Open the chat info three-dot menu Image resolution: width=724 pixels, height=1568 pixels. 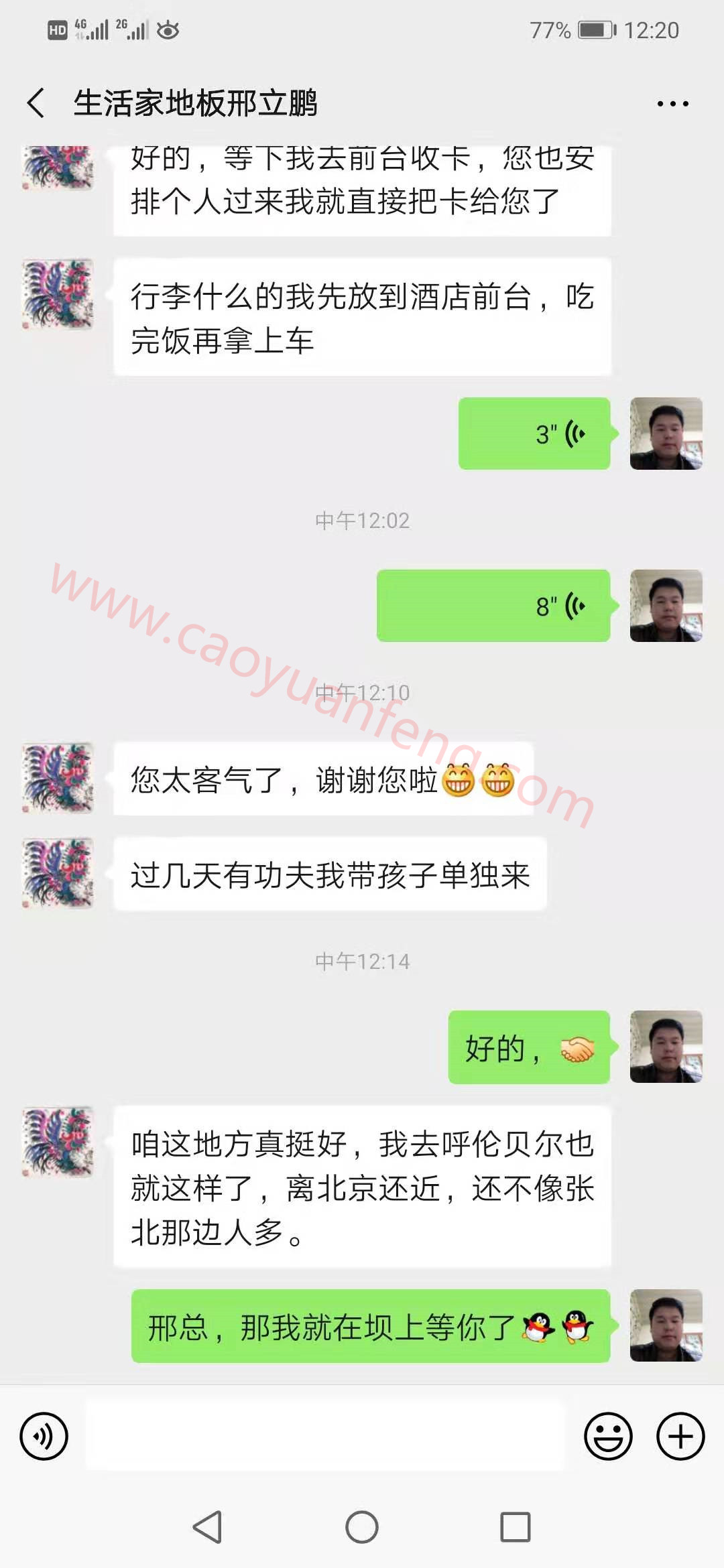pyautogui.click(x=672, y=104)
